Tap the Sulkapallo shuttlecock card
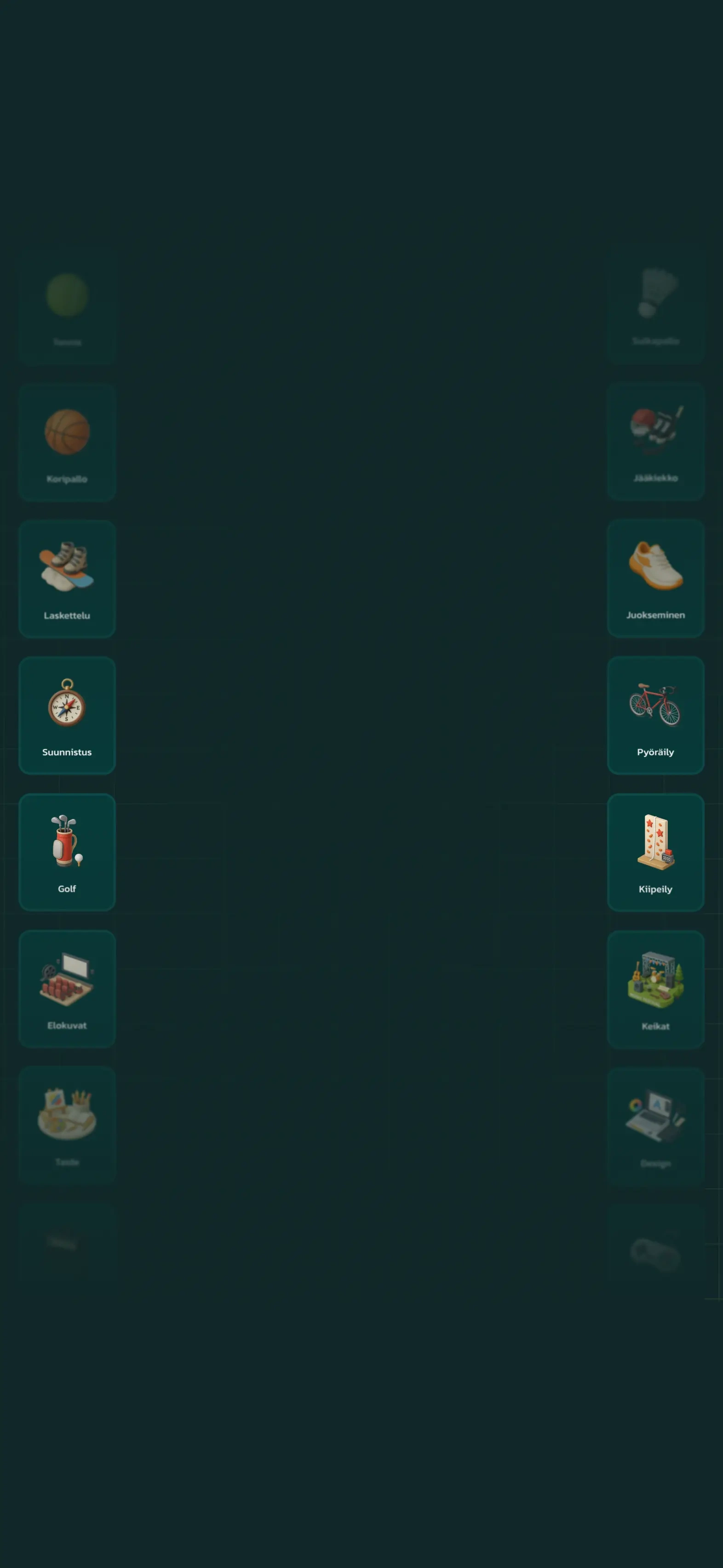 coord(655,304)
